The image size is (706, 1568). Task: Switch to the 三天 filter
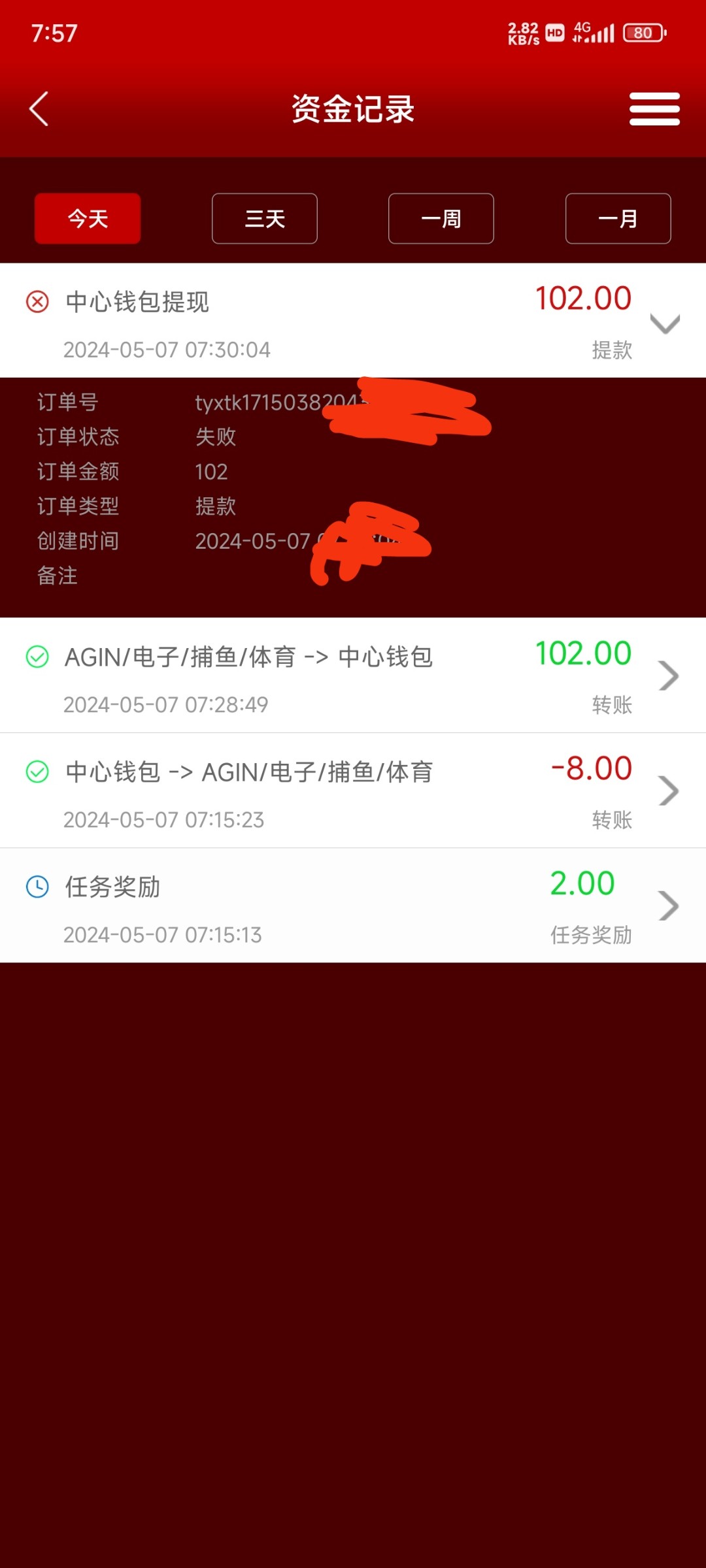(265, 218)
